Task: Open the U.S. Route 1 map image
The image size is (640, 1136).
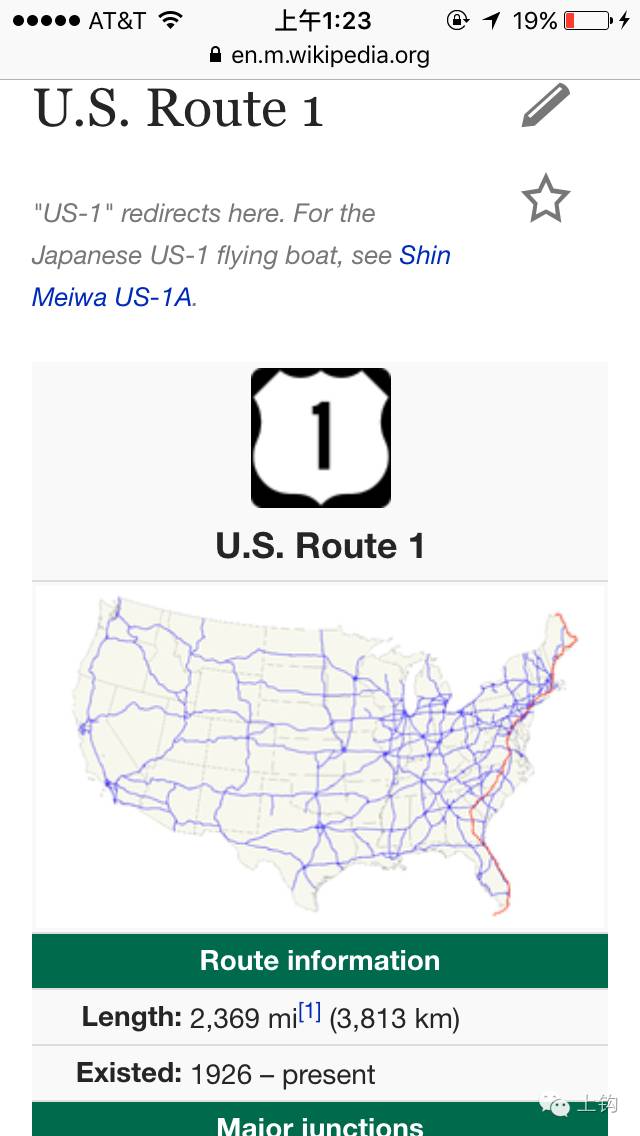Action: [x=320, y=757]
